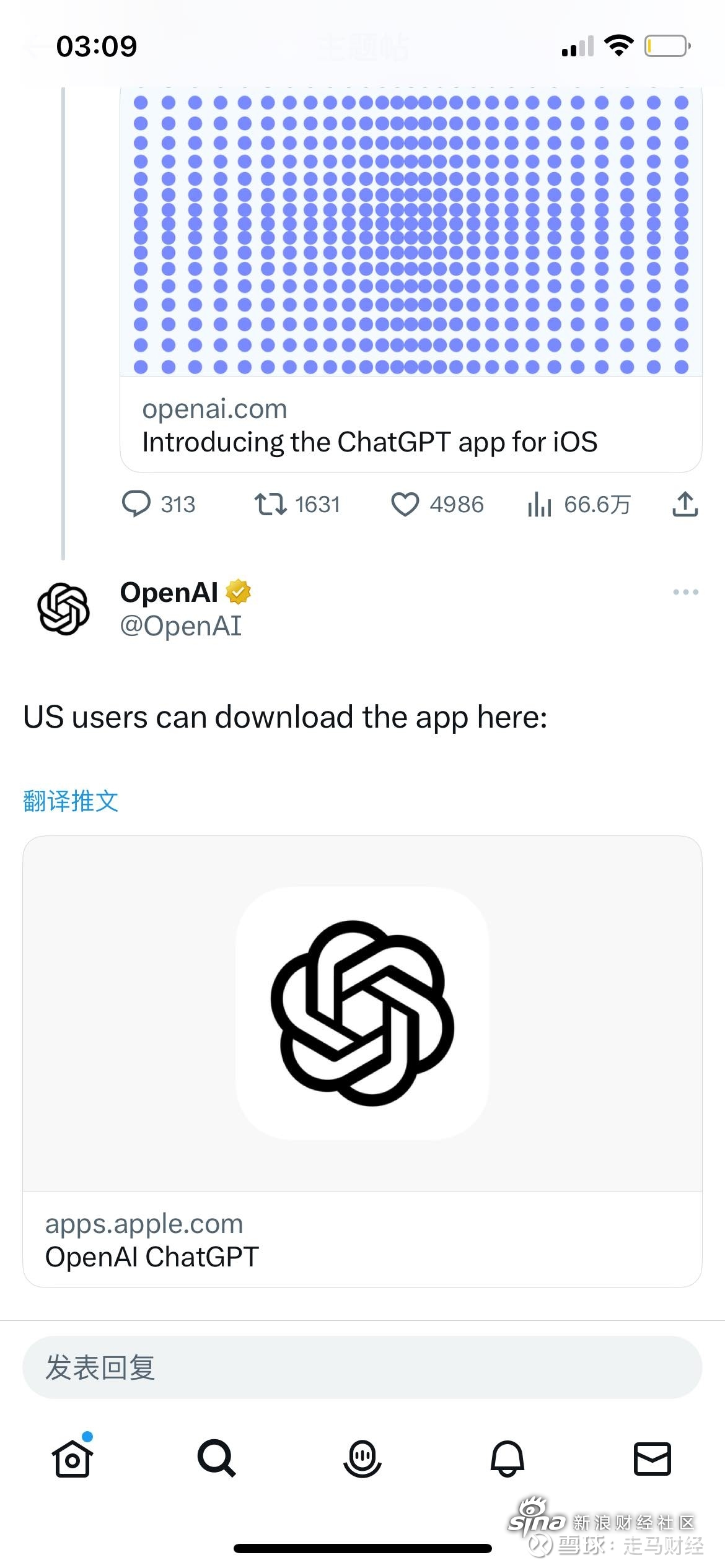Like the post with 4986 likes

point(405,504)
